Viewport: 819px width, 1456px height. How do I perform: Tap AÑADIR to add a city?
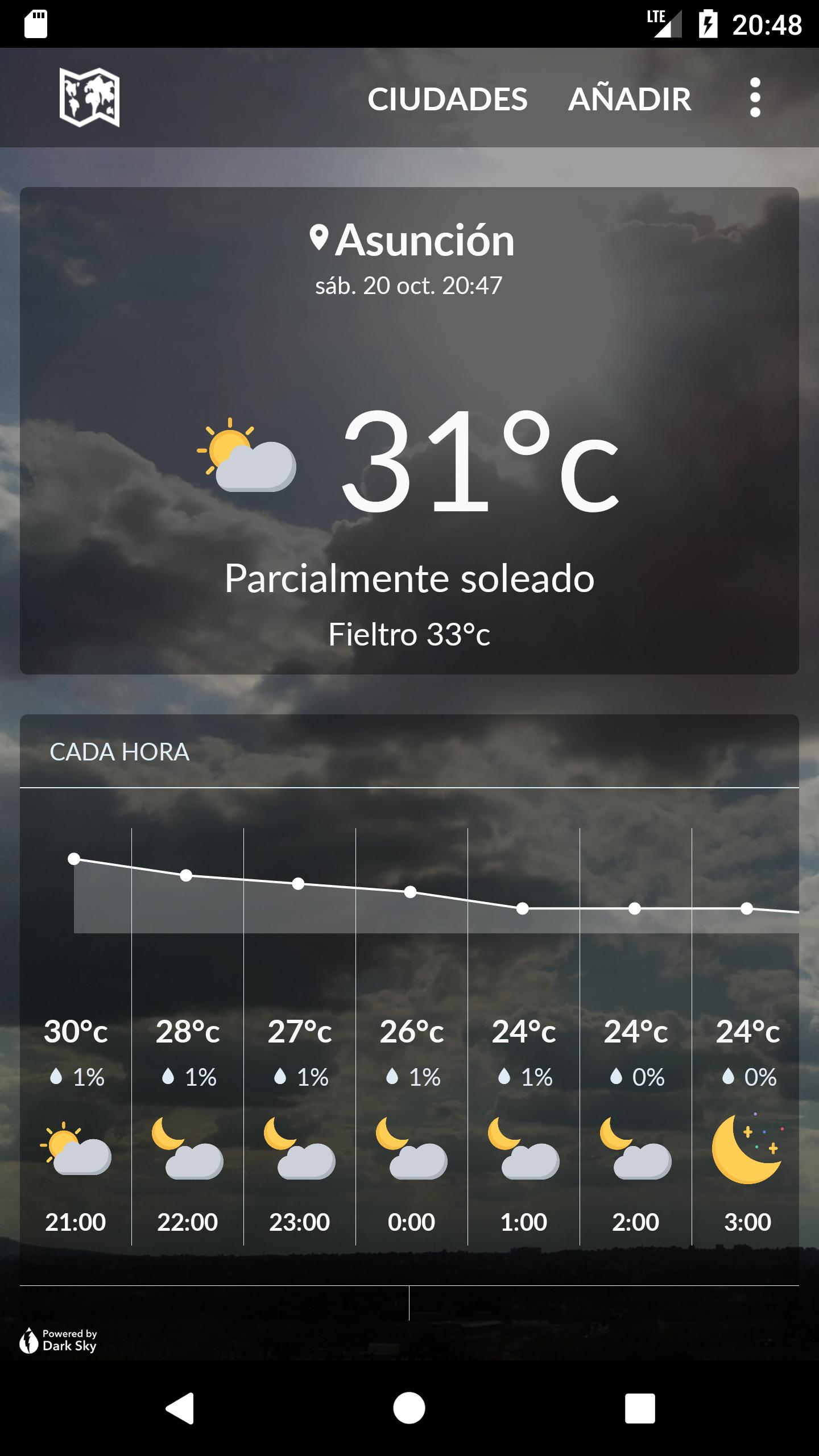click(629, 99)
